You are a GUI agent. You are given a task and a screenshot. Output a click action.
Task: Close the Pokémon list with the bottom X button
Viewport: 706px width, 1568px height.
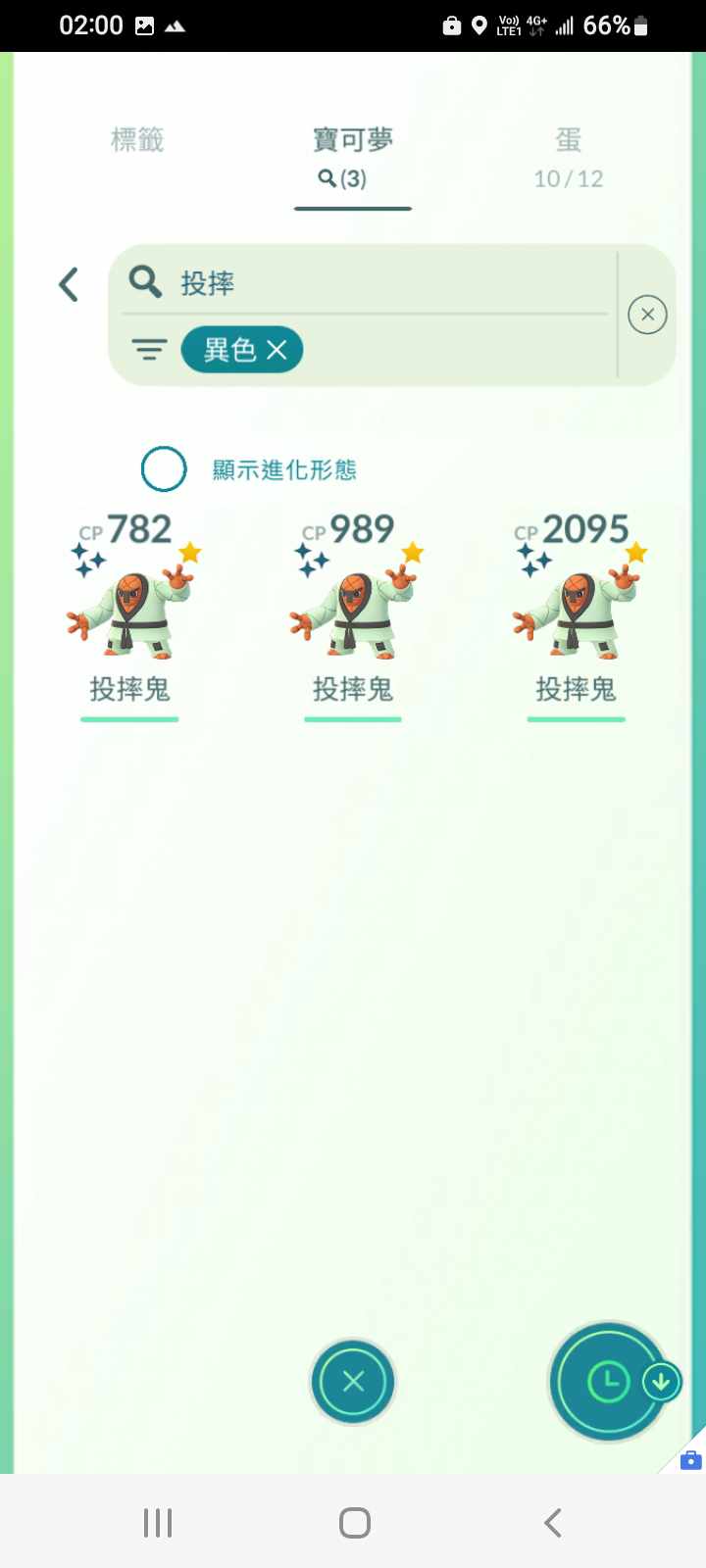point(353,1382)
